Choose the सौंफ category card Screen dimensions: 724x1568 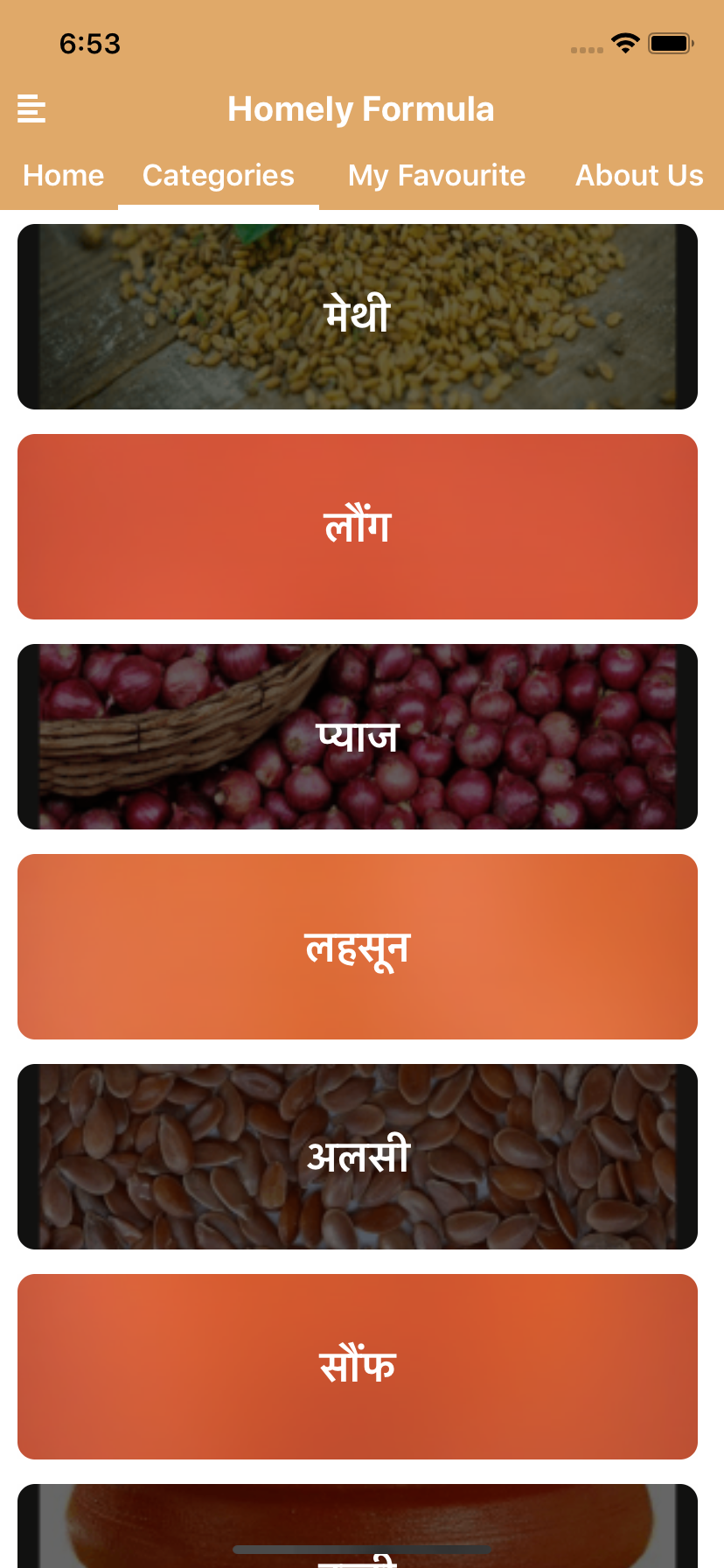358,1367
